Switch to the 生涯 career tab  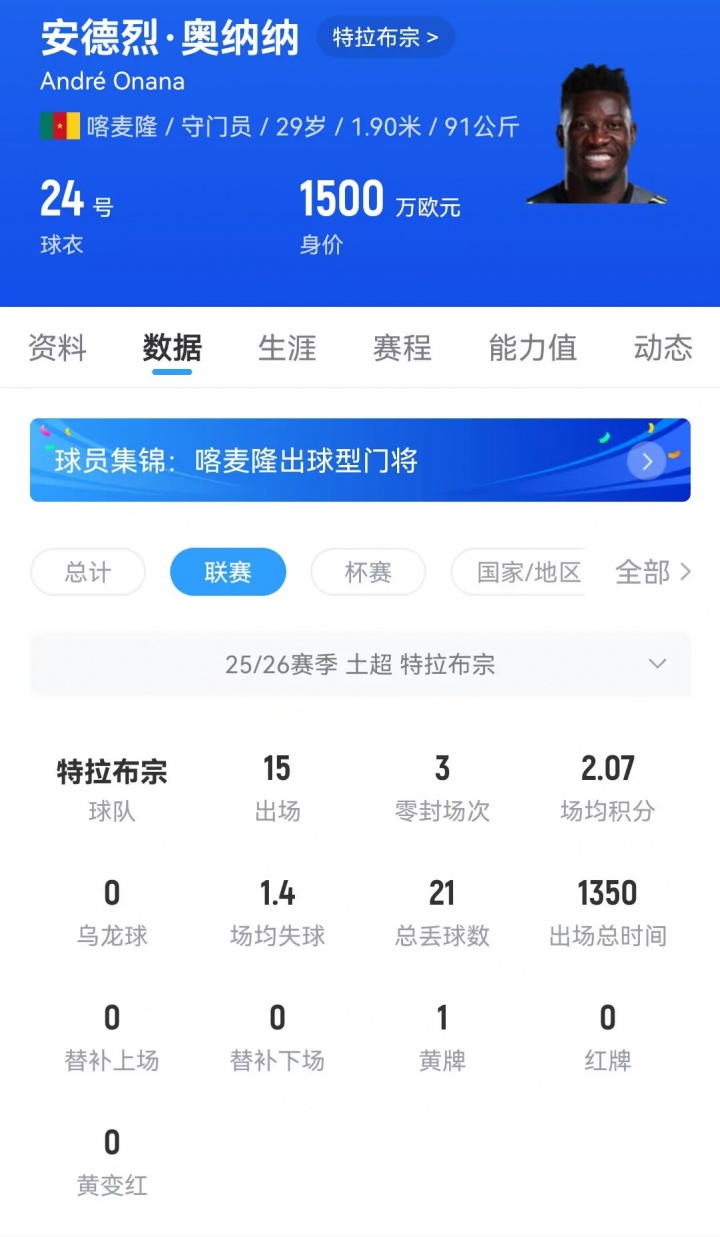coord(287,348)
